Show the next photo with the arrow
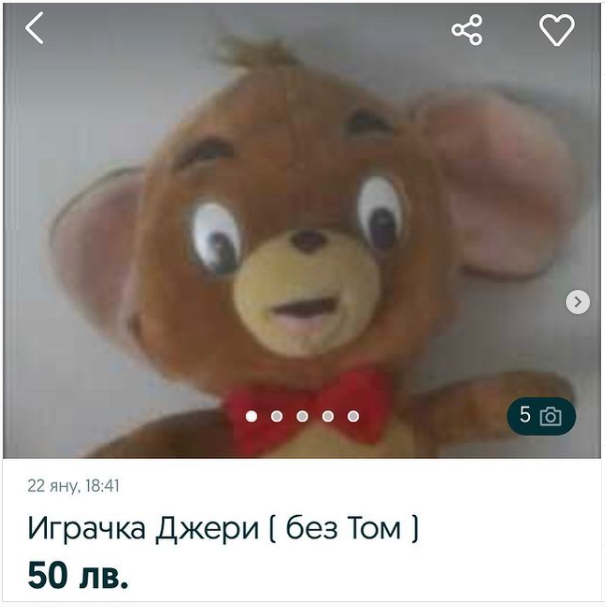Image resolution: width=605 pixels, height=607 pixels. tap(577, 301)
